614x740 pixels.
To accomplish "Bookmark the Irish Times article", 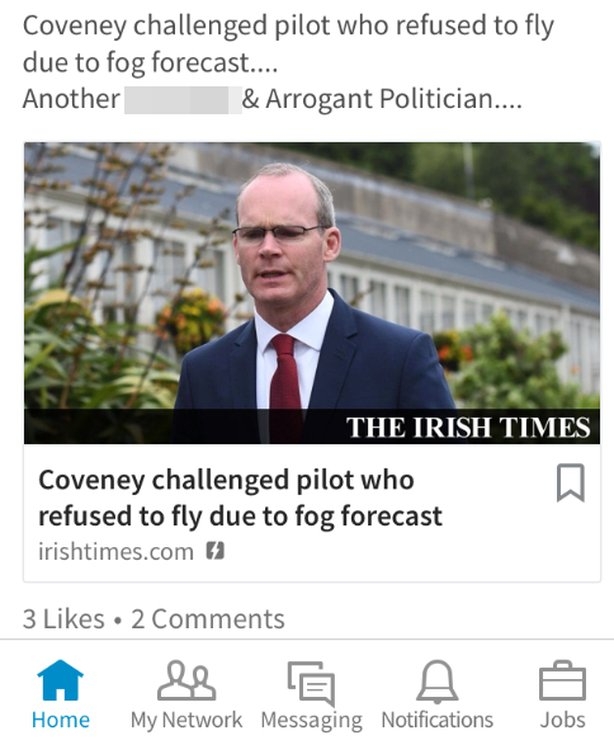I will (570, 485).
